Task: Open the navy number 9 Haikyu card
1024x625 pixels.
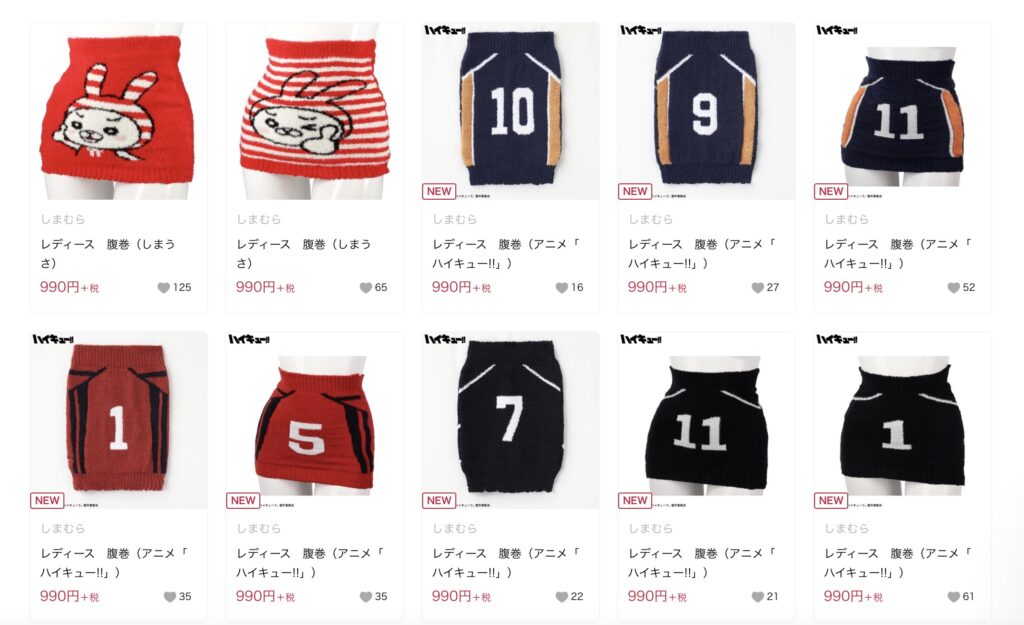Action: coord(706,112)
